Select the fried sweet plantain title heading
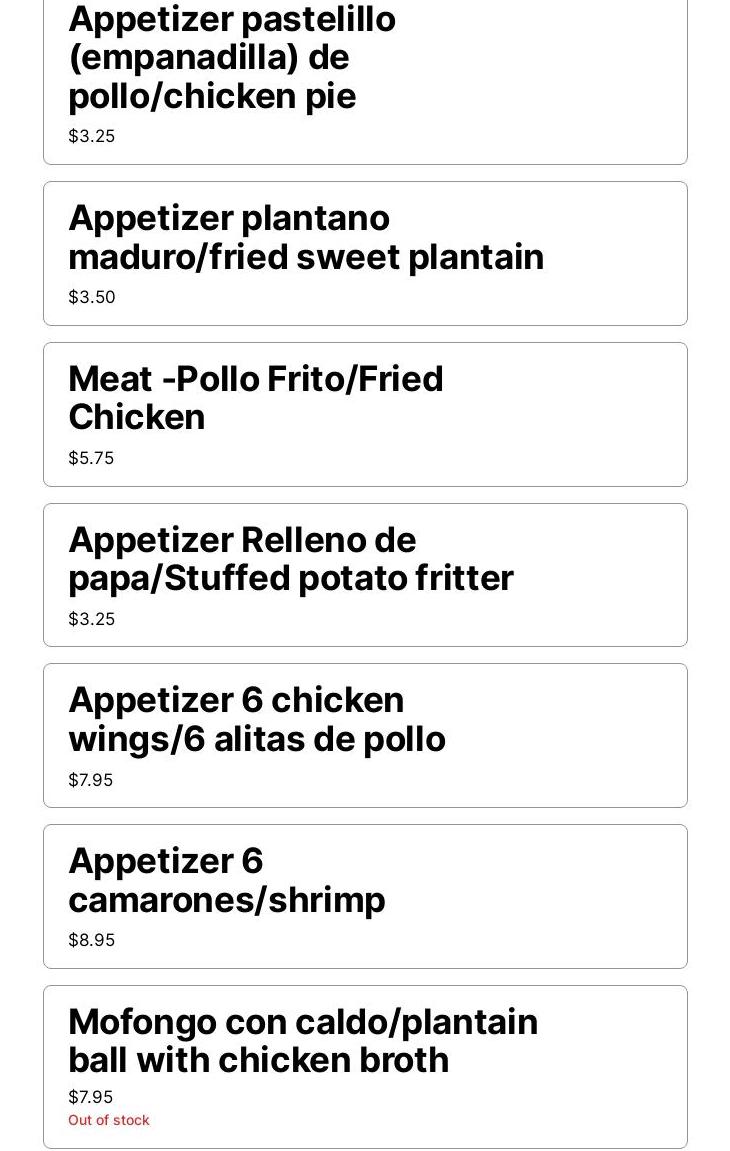Viewport: 730px width, 1151px height. tap(306, 237)
